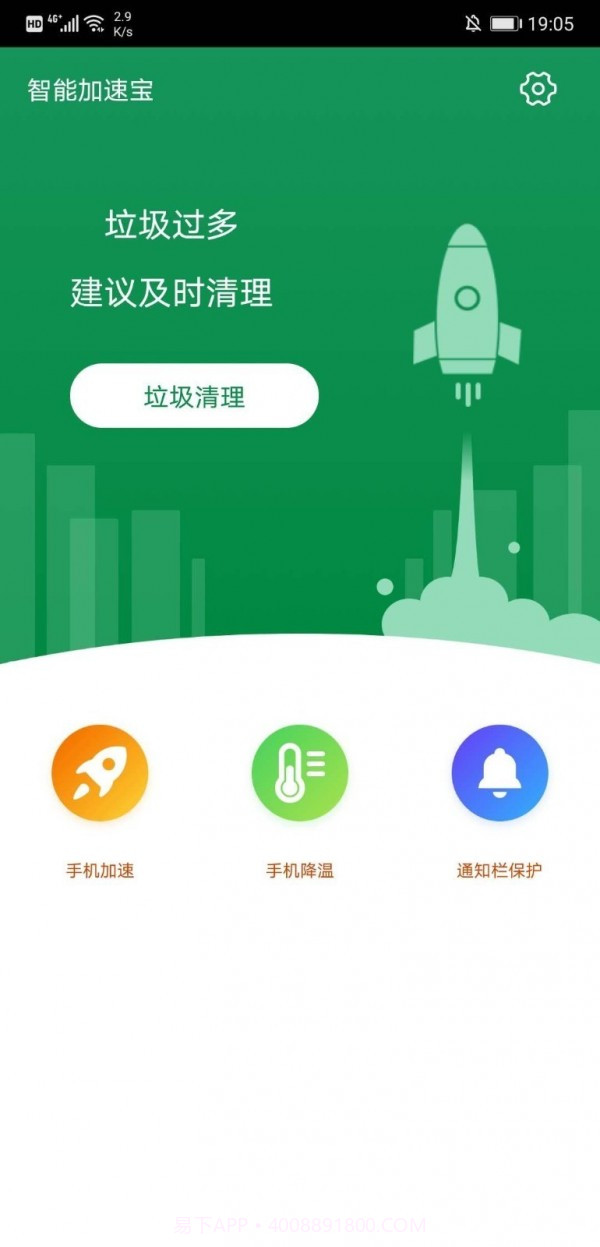Tap the 垃圾清理 button
This screenshot has width=600, height=1247.
[194, 396]
